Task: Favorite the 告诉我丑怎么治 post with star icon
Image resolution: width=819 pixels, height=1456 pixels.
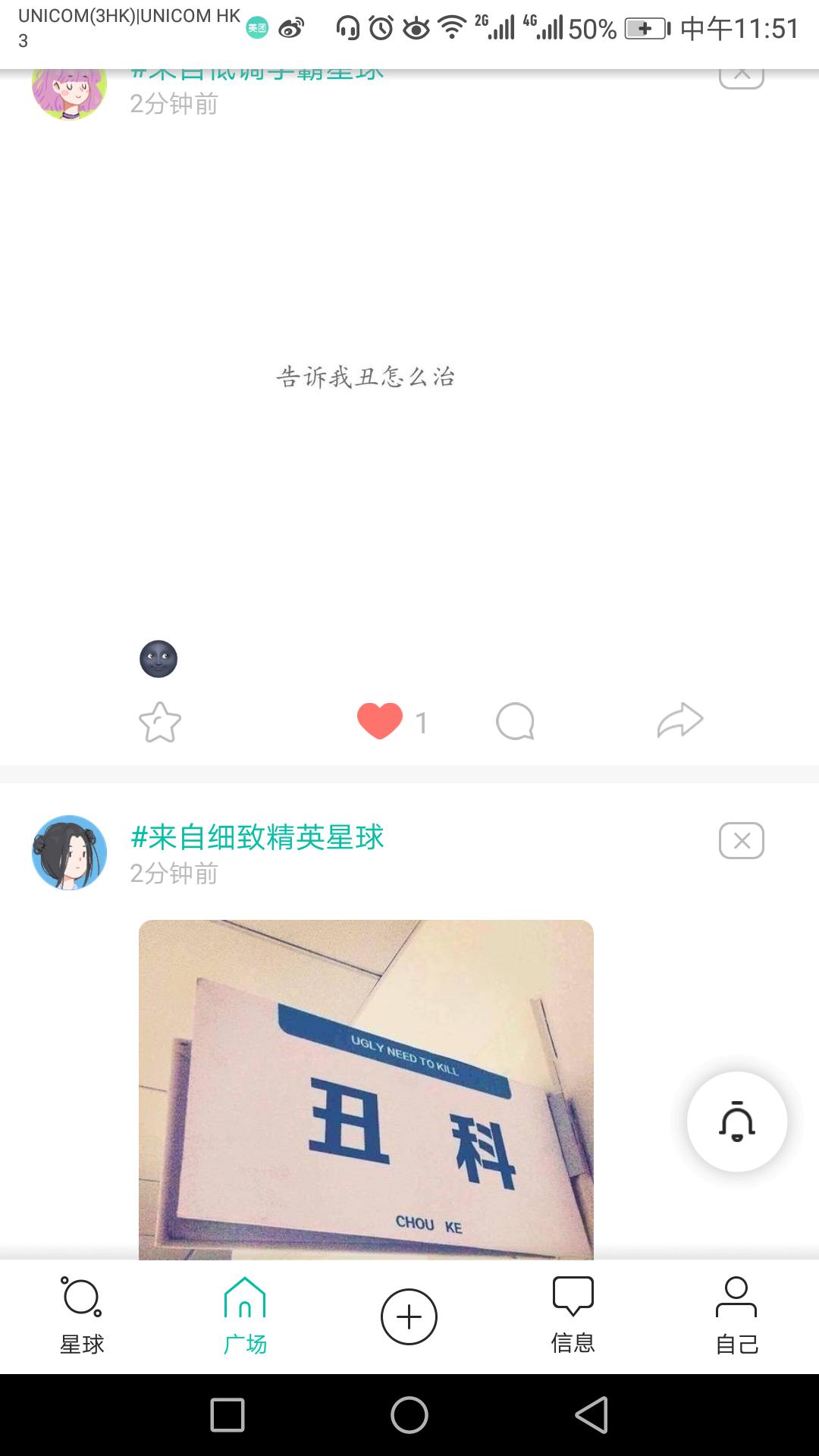Action: [160, 722]
